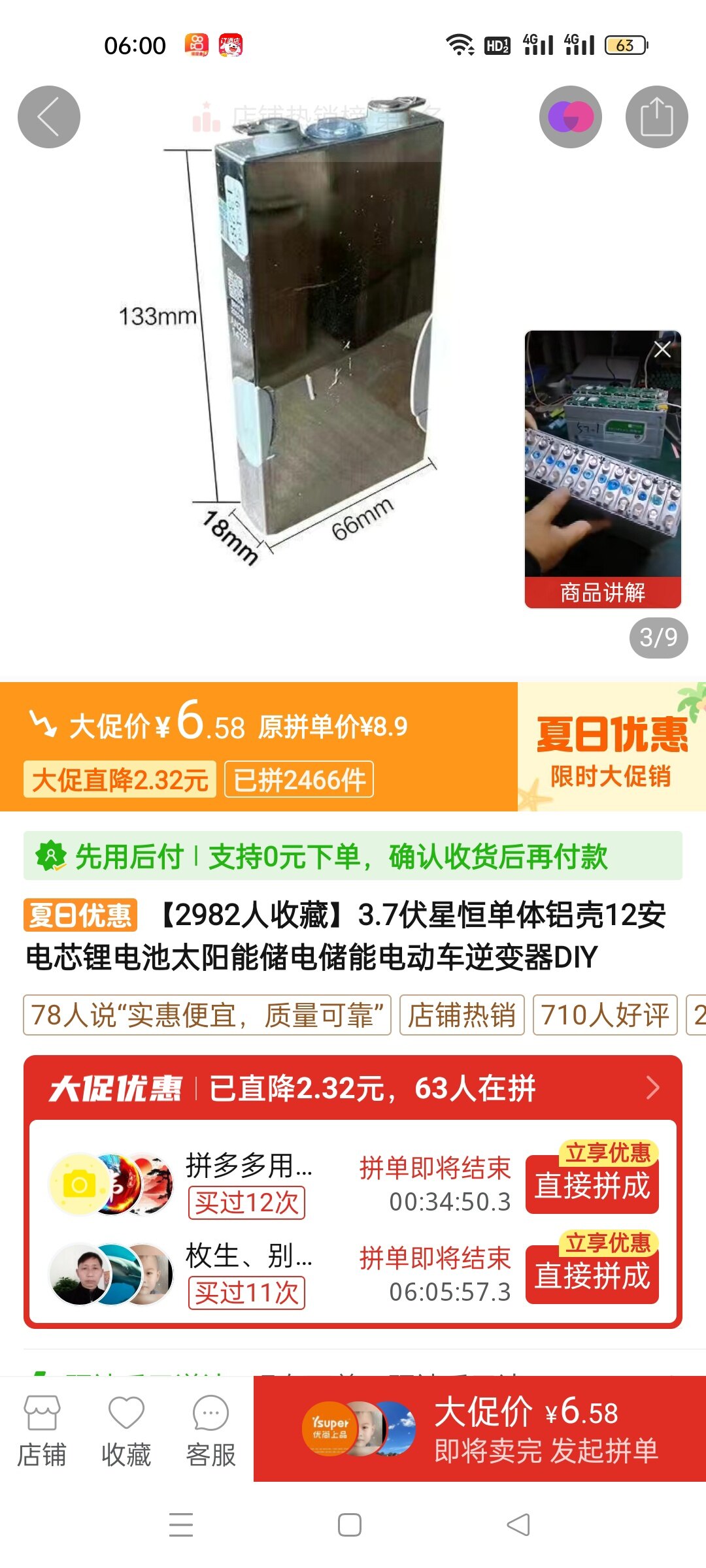Return to the system home screen
Viewport: 706px width, 1568px height.
(350, 1525)
